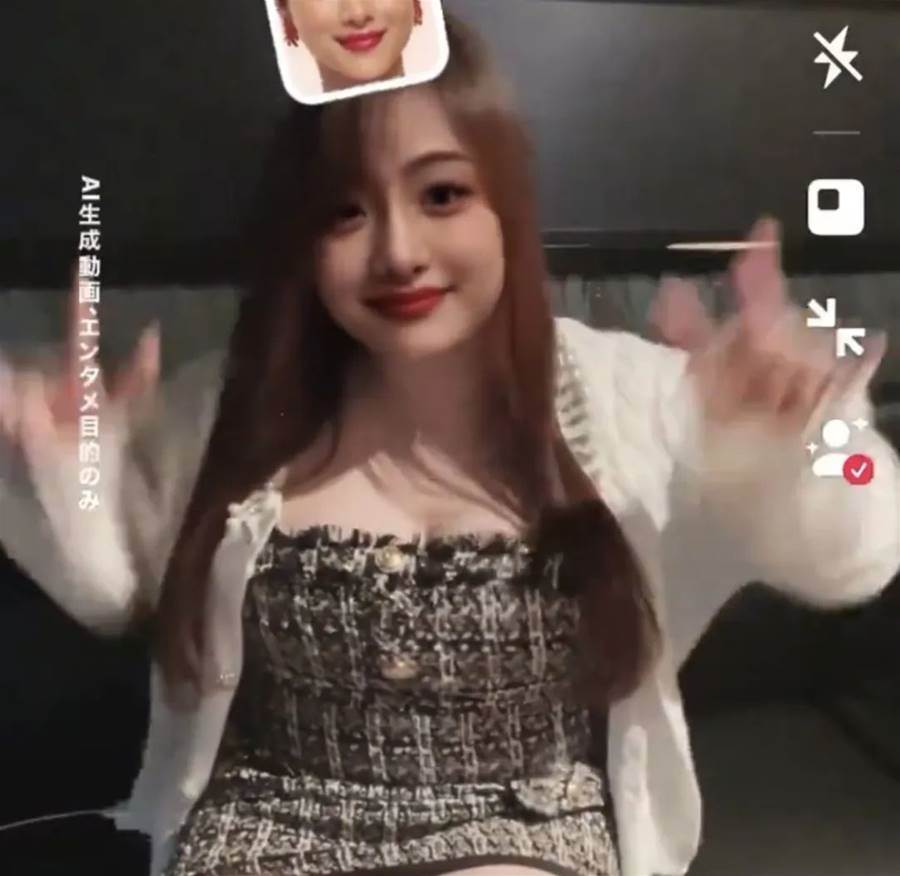The width and height of the screenshot is (900, 876).
Task: Open the face thumbnail at top
Action: tap(358, 45)
